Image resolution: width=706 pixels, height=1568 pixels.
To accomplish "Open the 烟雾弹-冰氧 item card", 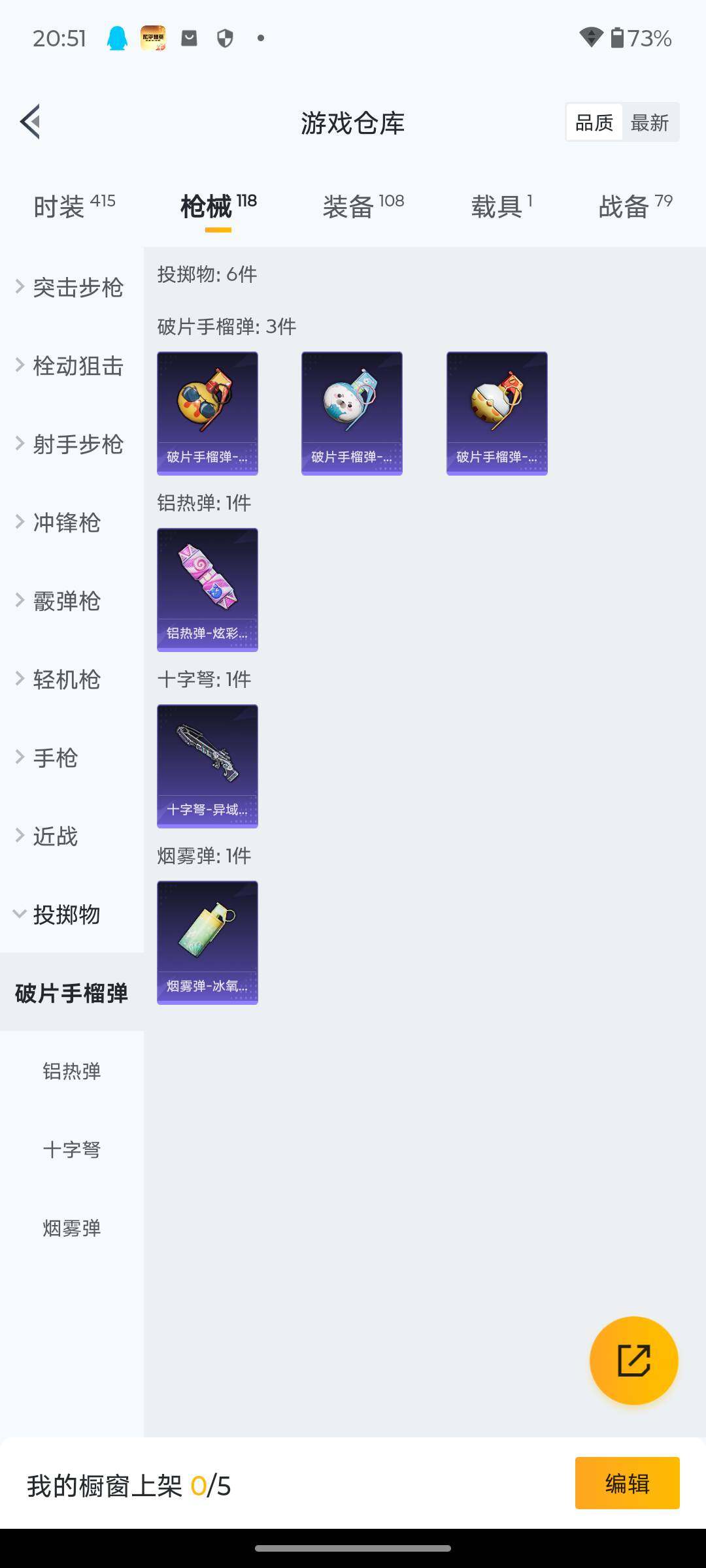I will (x=207, y=942).
